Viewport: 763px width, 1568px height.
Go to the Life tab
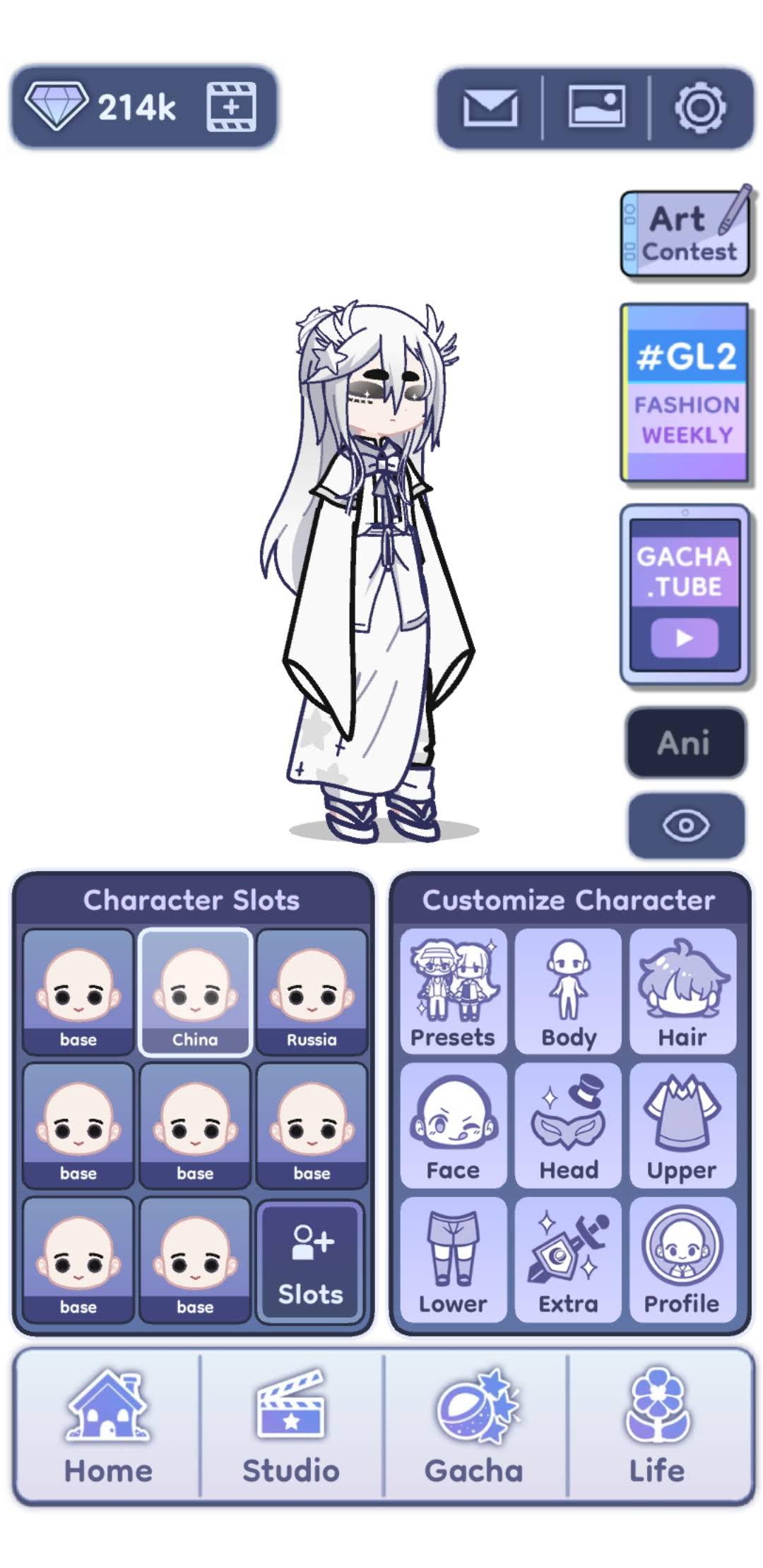658,1427
